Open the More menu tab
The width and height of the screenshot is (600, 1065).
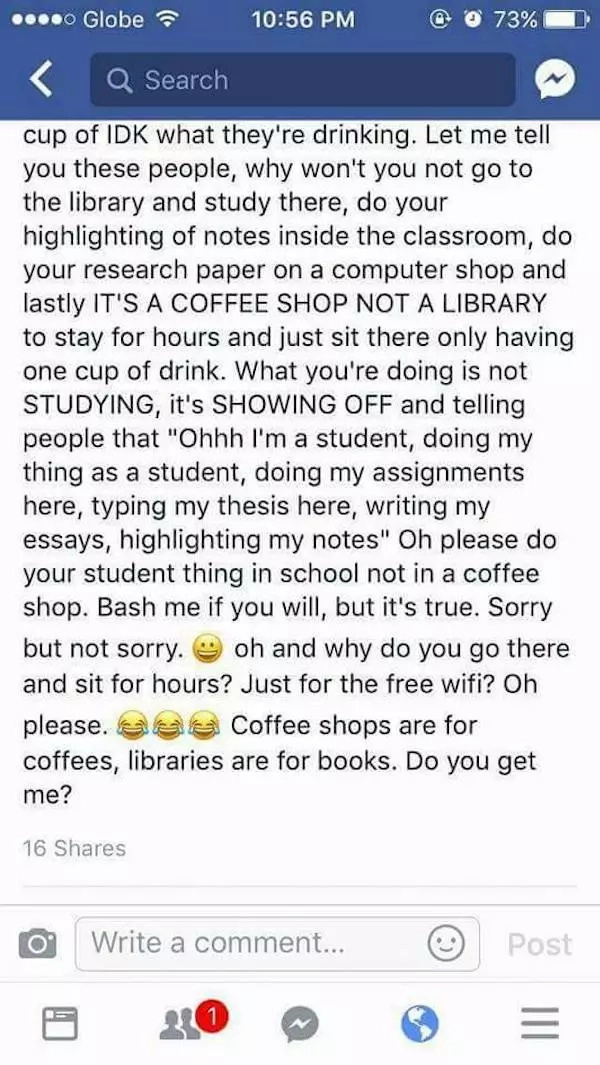pos(540,1023)
